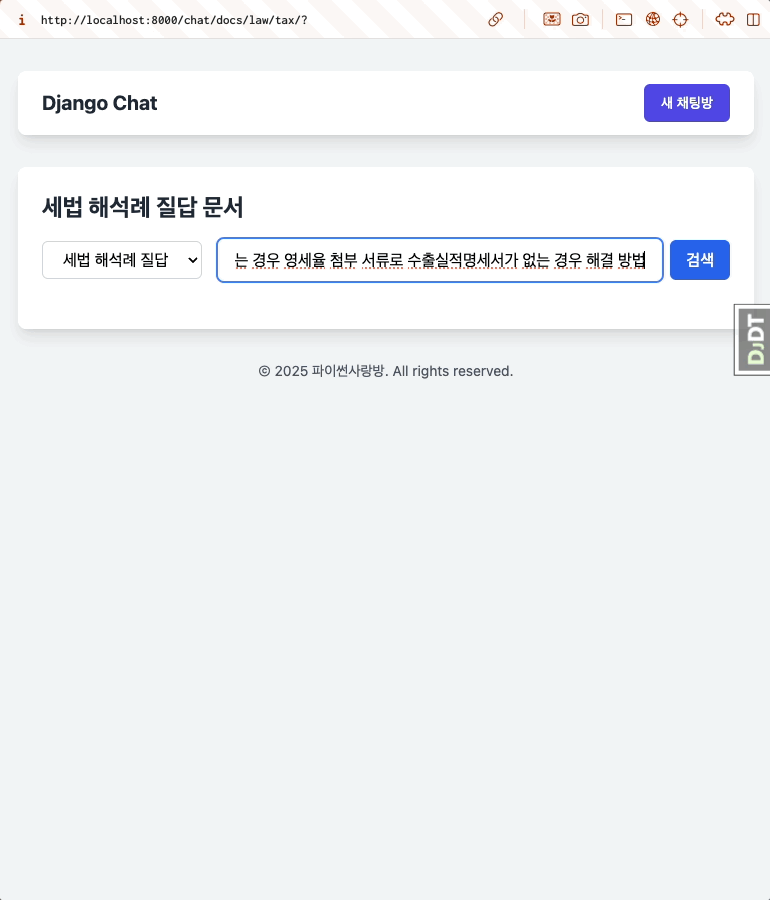770x900 pixels.
Task: Tap the 새 채팅방 button
Action: [686, 103]
